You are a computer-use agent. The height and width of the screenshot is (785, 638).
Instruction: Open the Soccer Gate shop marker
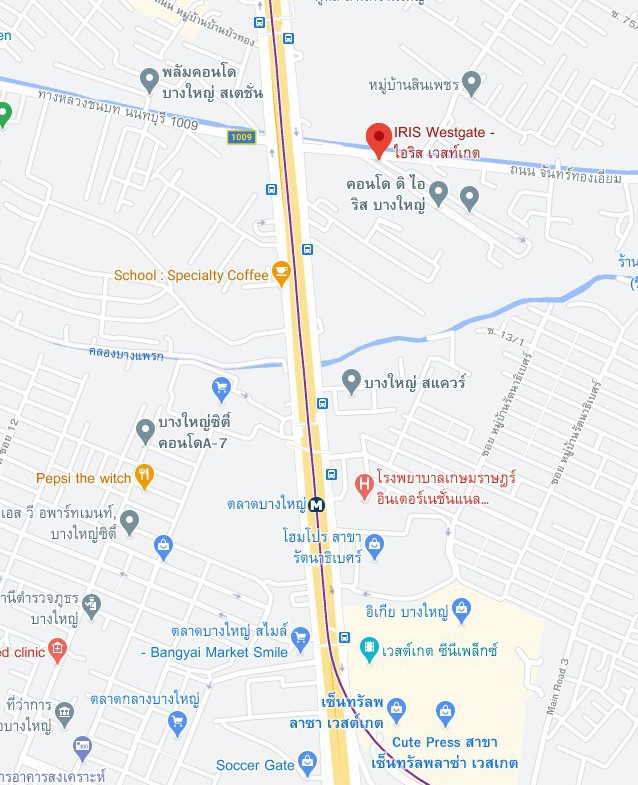[307, 765]
